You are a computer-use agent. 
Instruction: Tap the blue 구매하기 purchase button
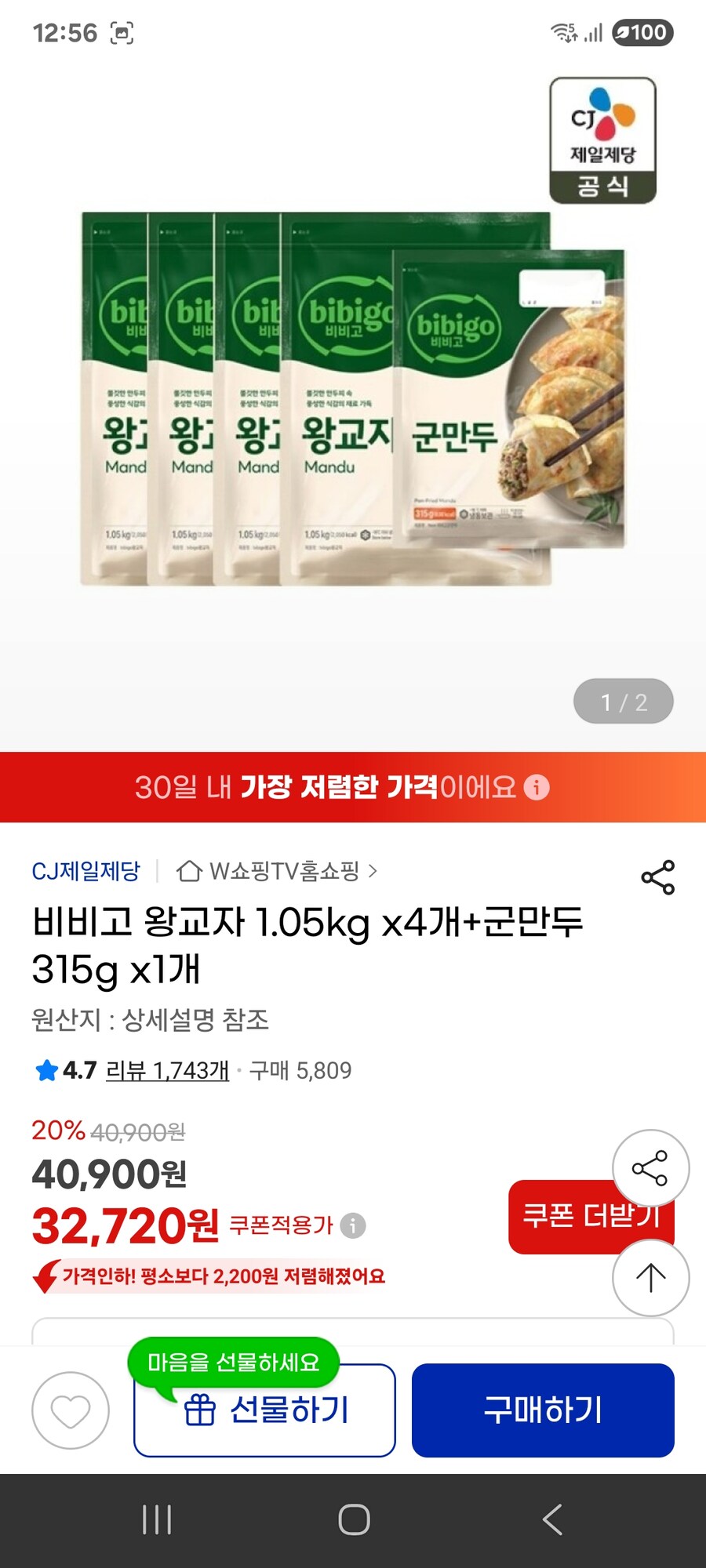(x=543, y=1408)
